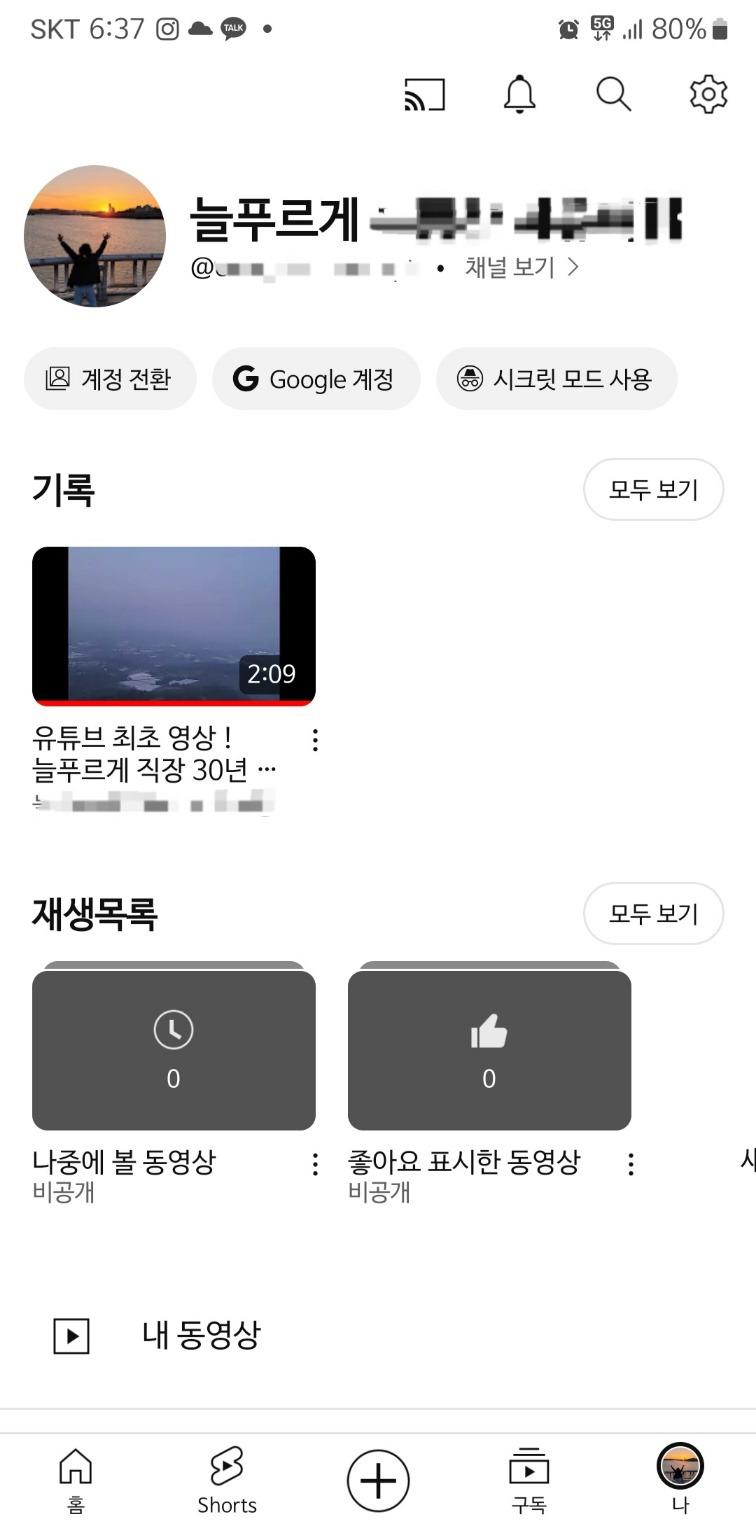This screenshot has width=756, height=1540.
Task: Open the Google 계정 chip
Action: pyautogui.click(x=316, y=379)
